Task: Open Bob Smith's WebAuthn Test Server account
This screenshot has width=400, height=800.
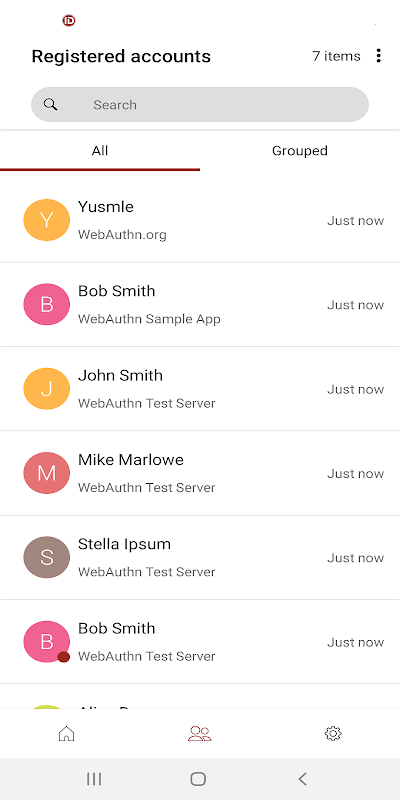Action: tap(200, 642)
